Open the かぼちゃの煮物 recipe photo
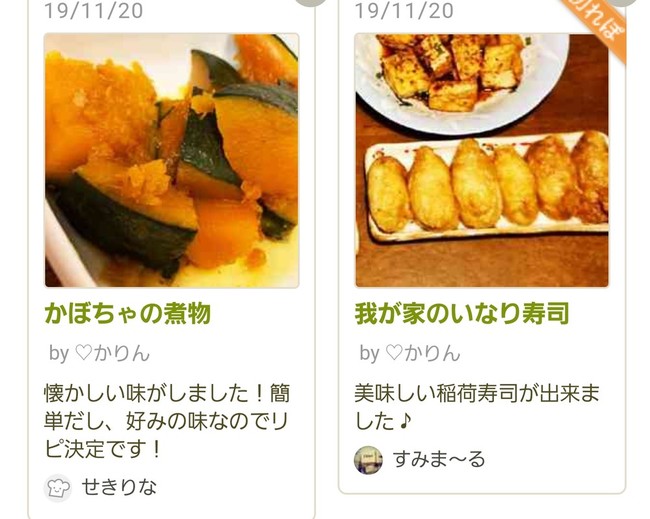Image resolution: width=650 pixels, height=519 pixels. [171, 161]
